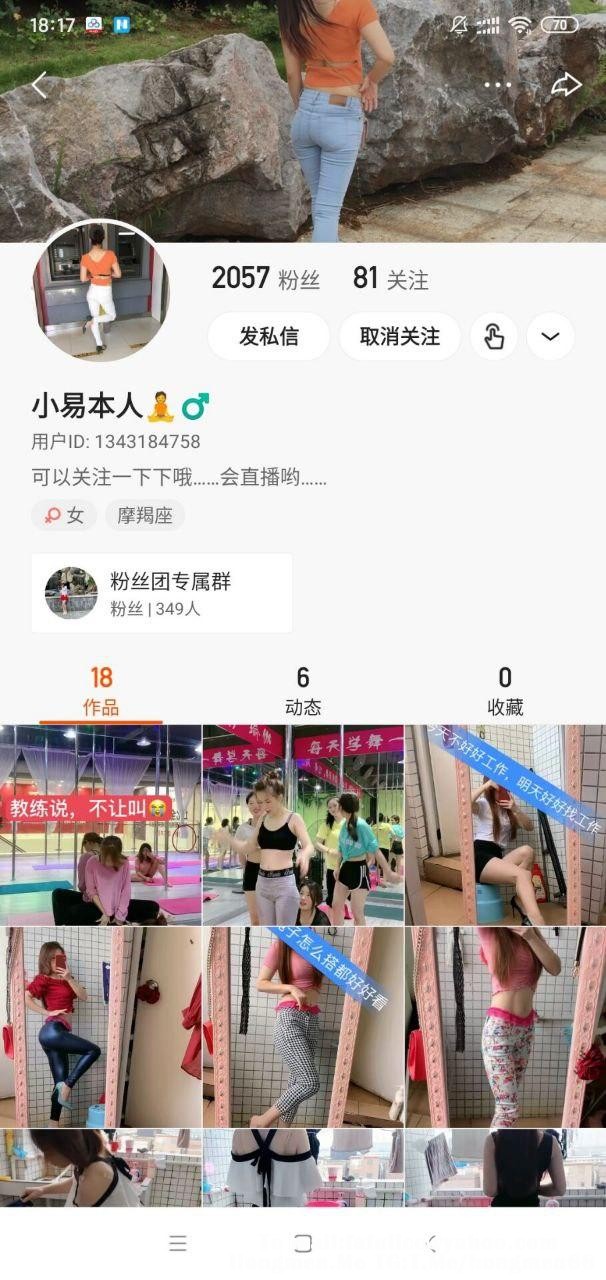Switch to the 动态 tab
This screenshot has width=606, height=1280.
[303, 691]
